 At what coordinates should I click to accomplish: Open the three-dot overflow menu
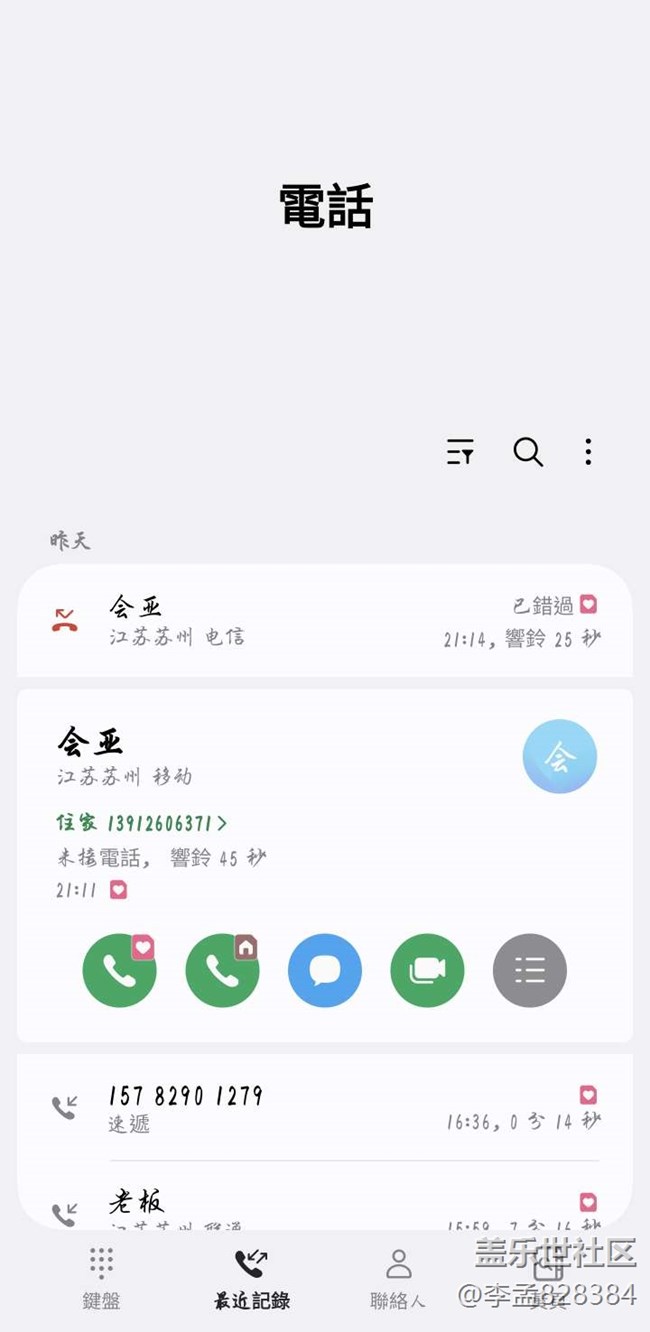(x=588, y=452)
